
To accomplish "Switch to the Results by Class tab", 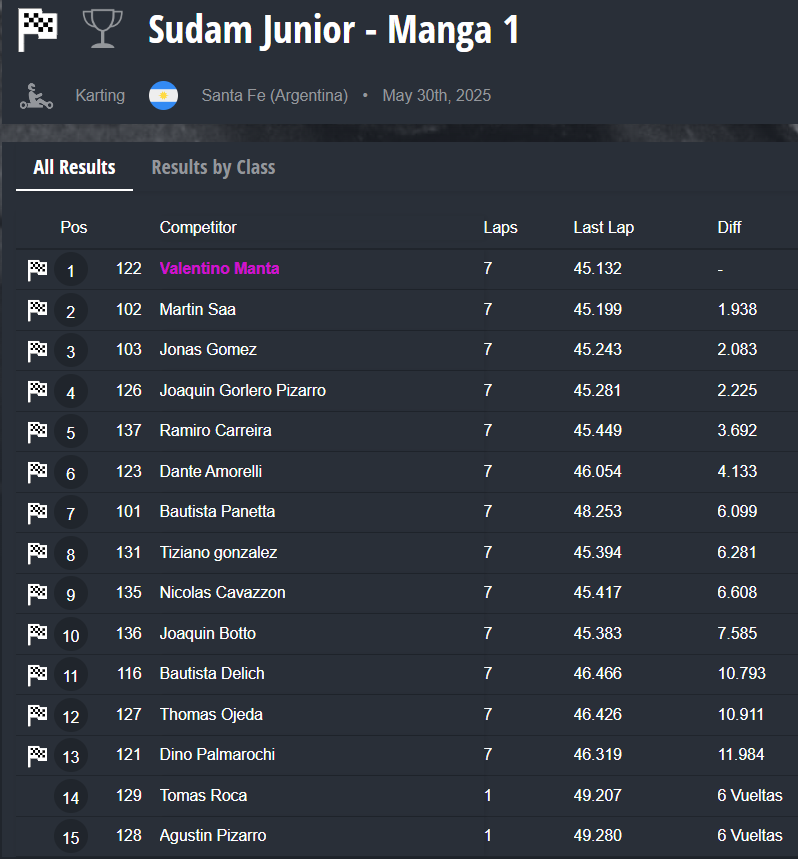I will tap(213, 167).
